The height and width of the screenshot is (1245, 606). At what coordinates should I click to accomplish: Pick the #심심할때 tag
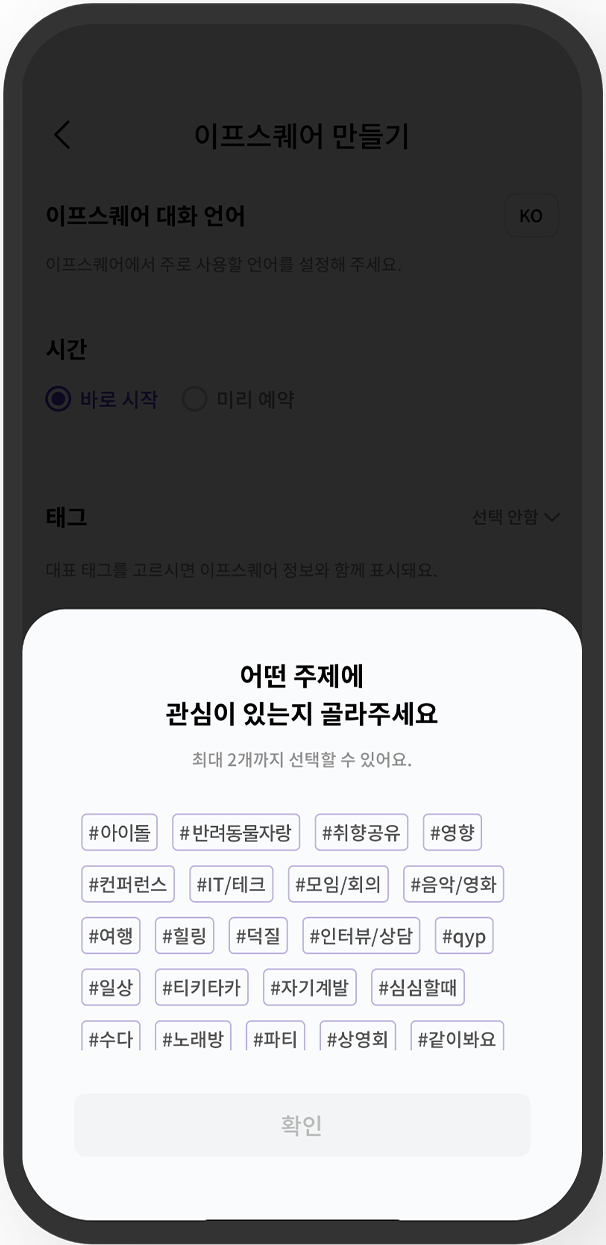[418, 988]
